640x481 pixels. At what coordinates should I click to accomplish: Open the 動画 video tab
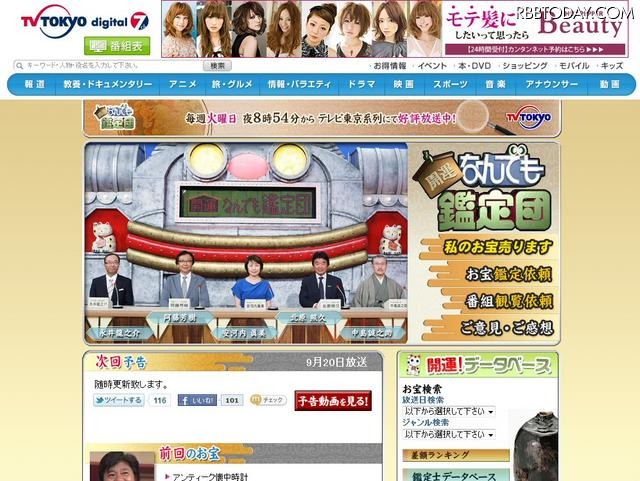coord(608,85)
